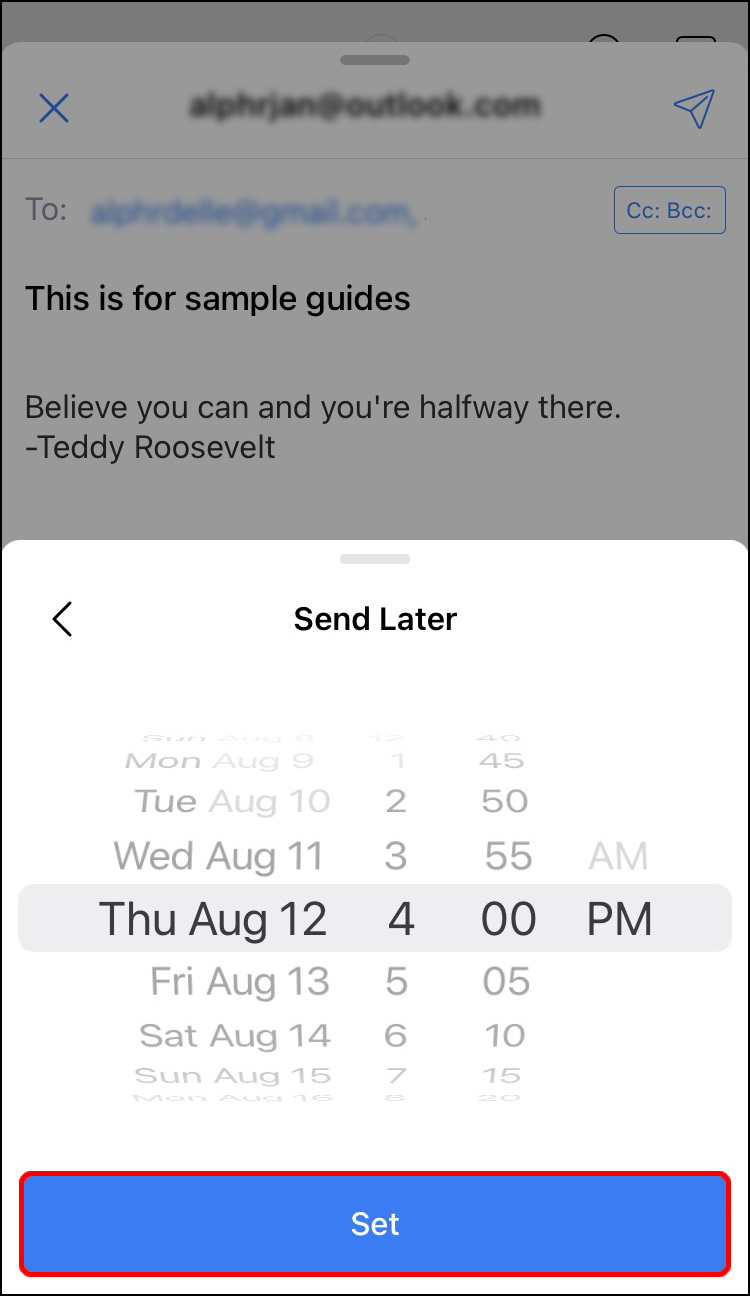This screenshot has height=1296, width=750.
Task: Go back from the Send Later sheet
Action: (x=62, y=619)
